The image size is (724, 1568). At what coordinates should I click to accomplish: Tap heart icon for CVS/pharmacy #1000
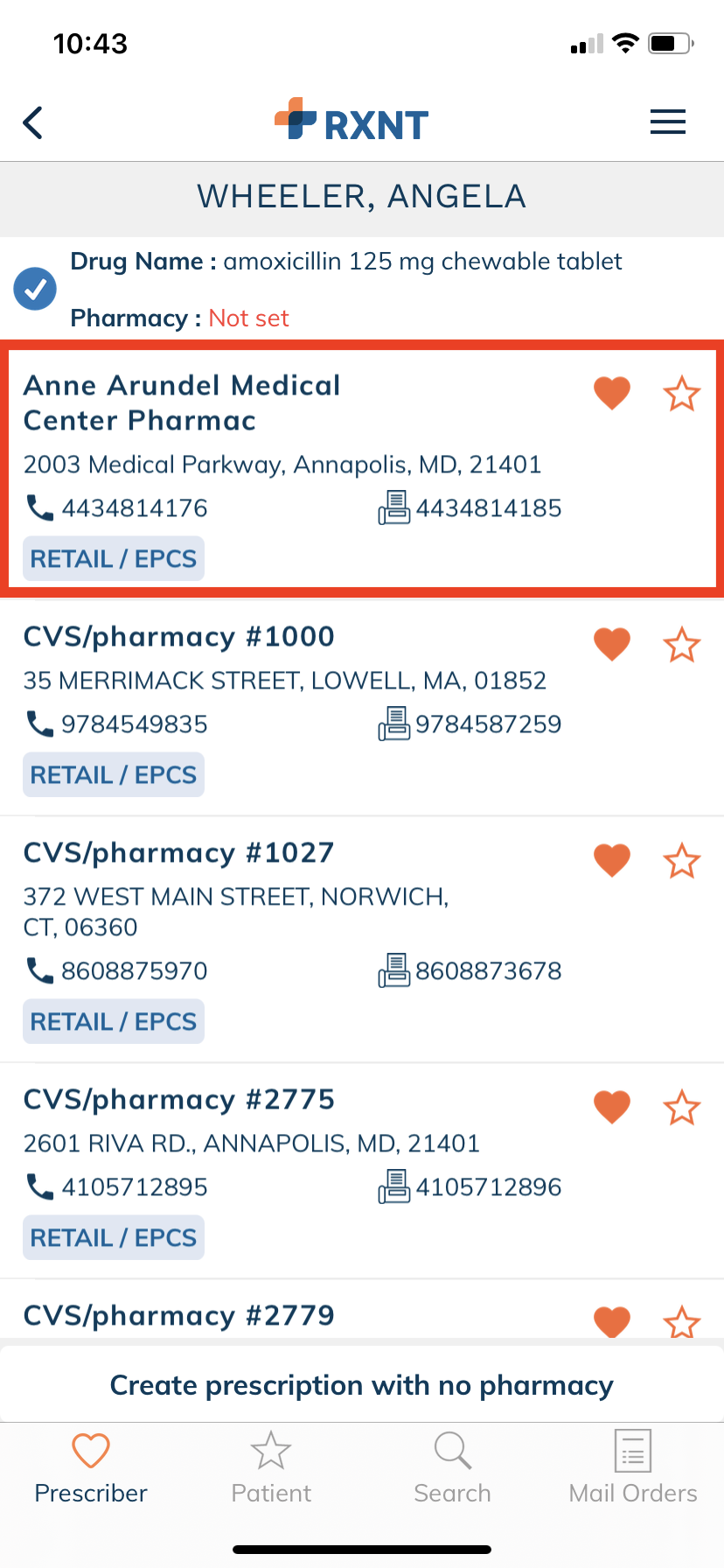[612, 644]
